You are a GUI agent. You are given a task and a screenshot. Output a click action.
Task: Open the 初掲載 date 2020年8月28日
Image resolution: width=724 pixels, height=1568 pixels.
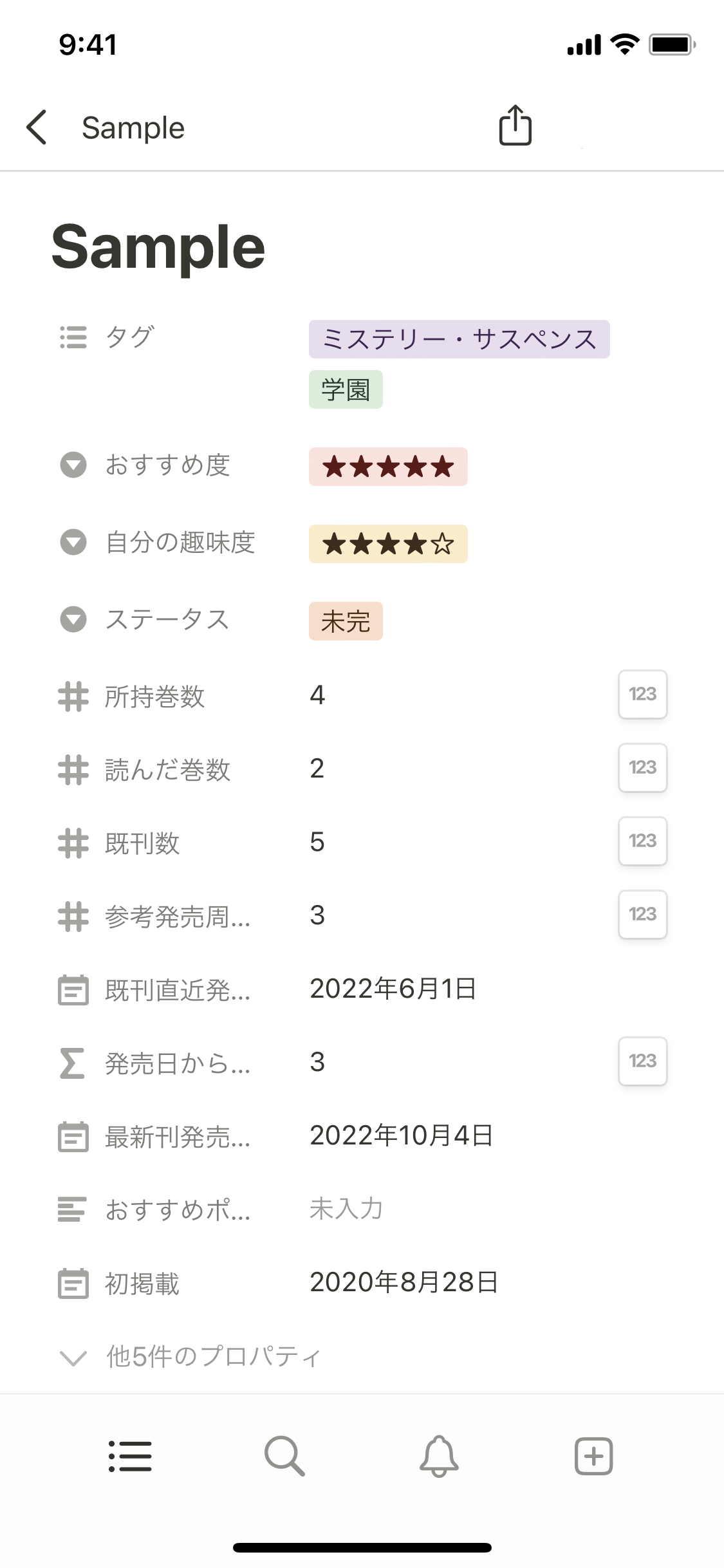pos(404,1282)
